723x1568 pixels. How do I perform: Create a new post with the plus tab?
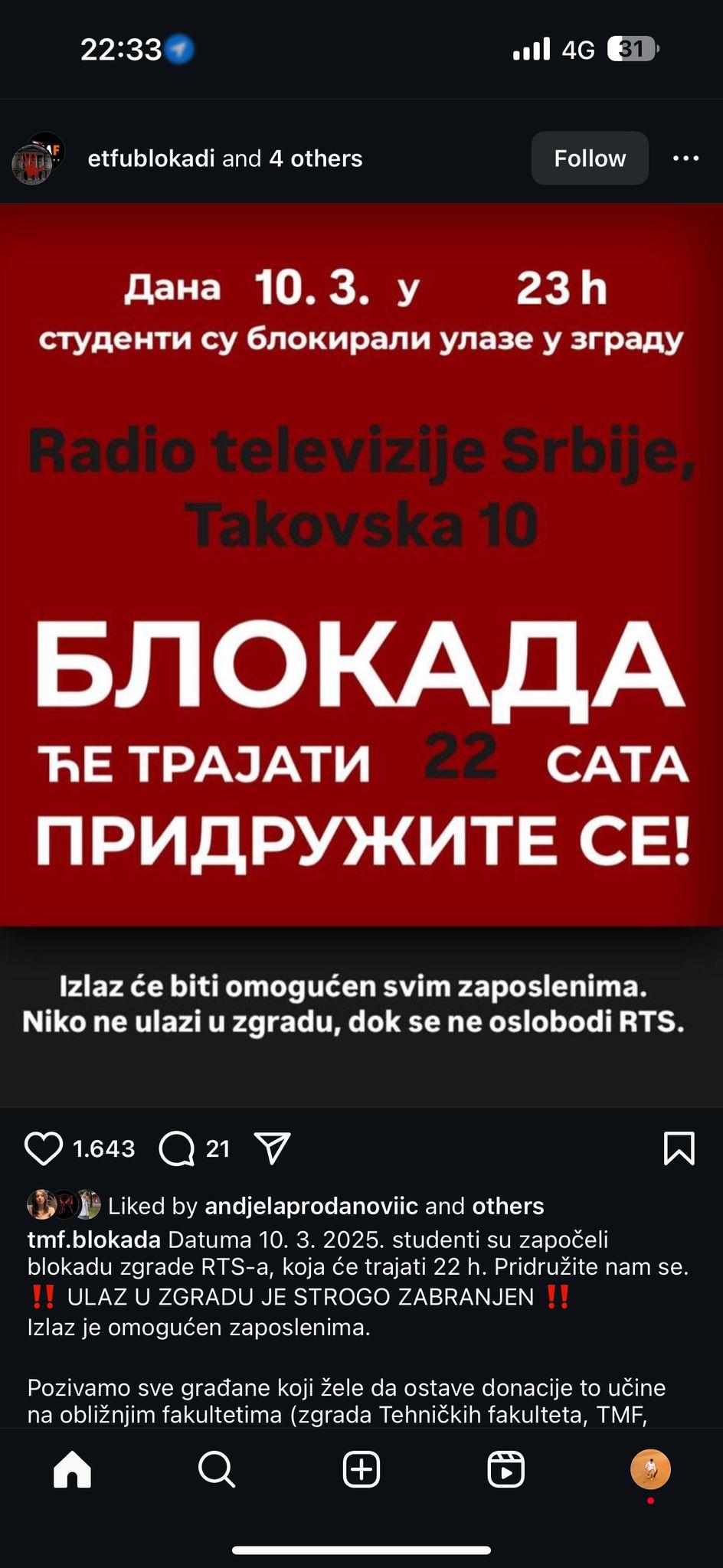361,1469
